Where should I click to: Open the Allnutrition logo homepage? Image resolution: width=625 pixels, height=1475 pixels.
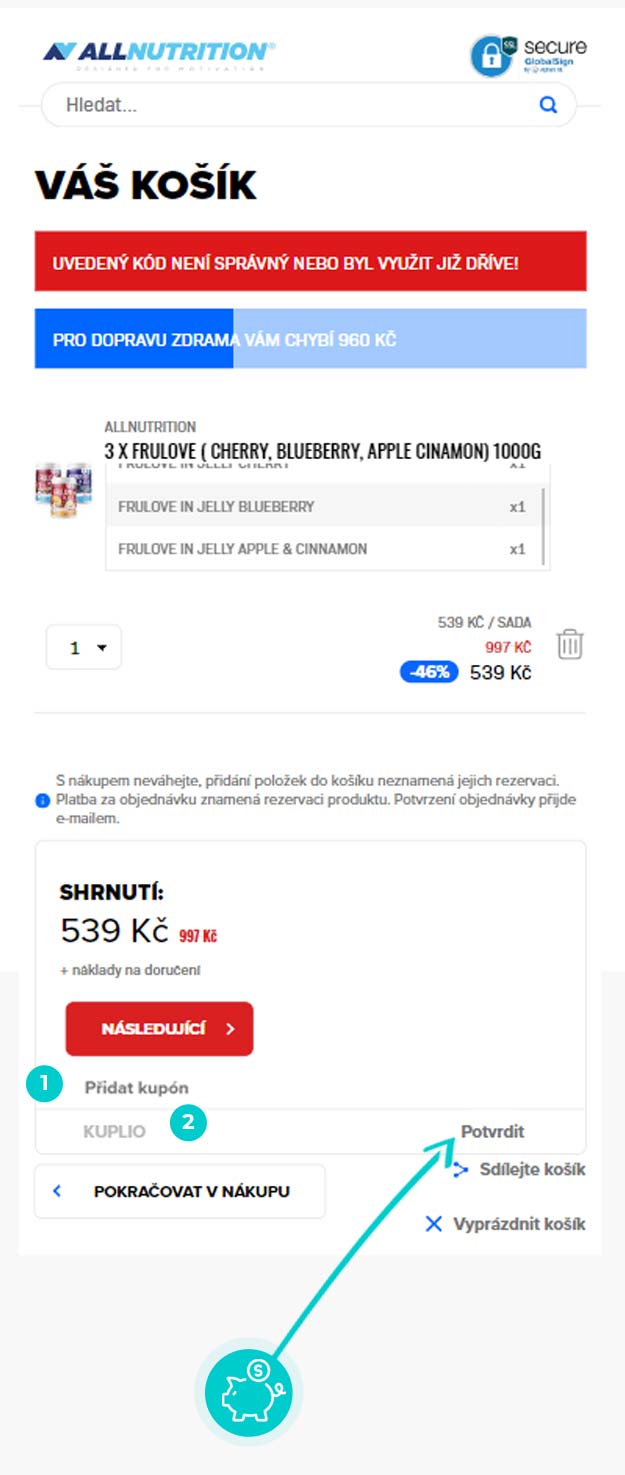point(159,53)
